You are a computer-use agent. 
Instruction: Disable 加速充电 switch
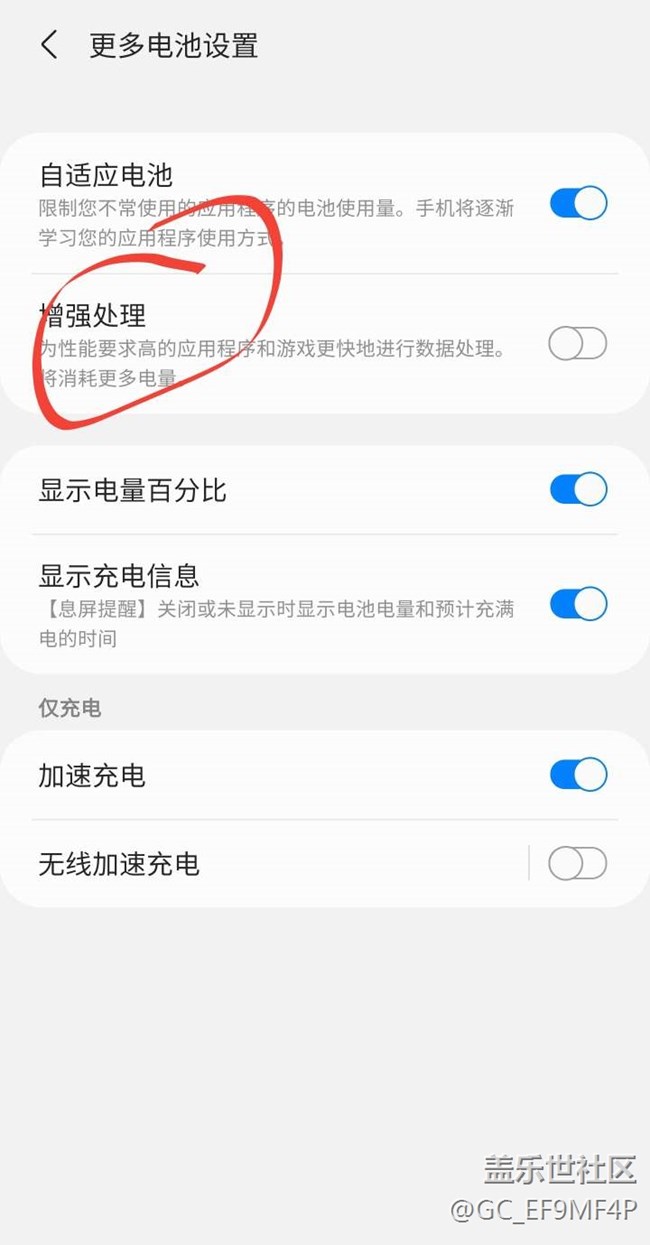[x=578, y=774]
